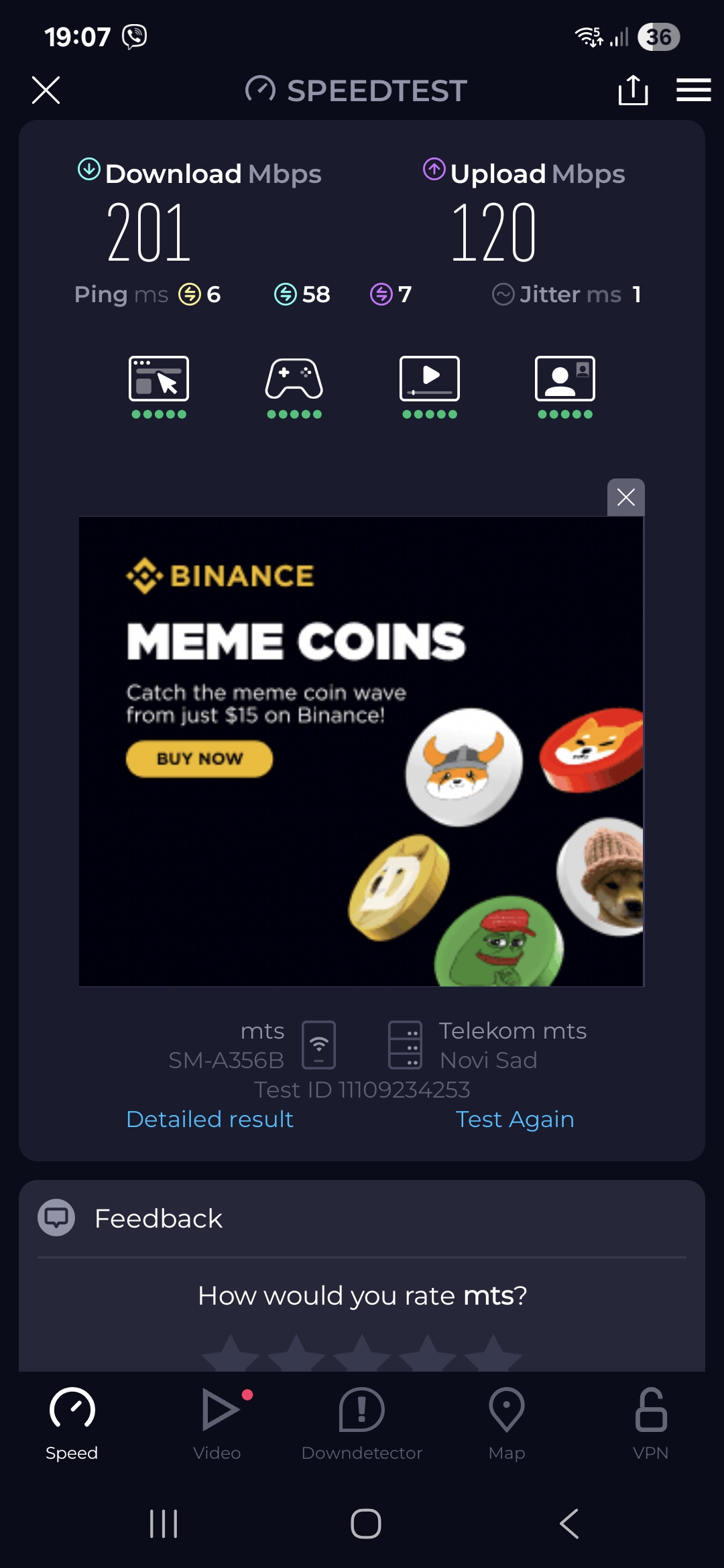This screenshot has width=724, height=1568.
Task: Go back using the system back button
Action: coord(568,1524)
